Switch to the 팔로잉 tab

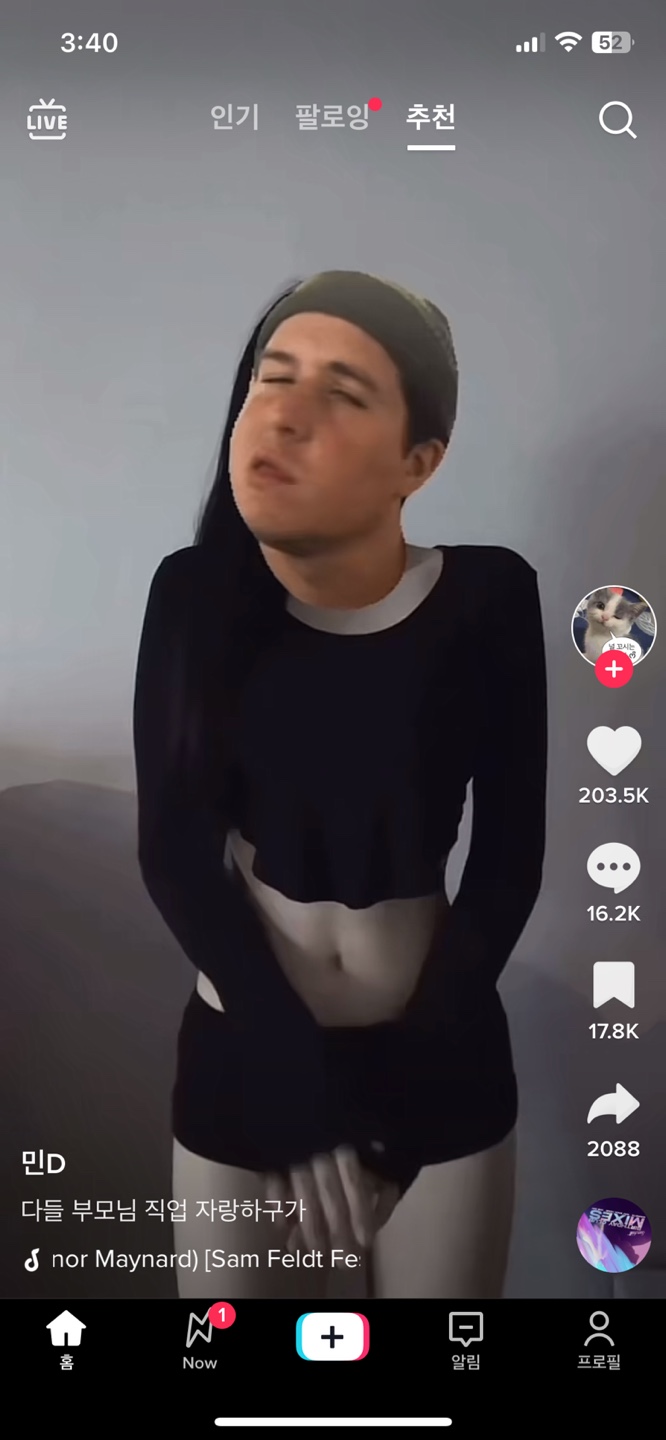(x=333, y=117)
